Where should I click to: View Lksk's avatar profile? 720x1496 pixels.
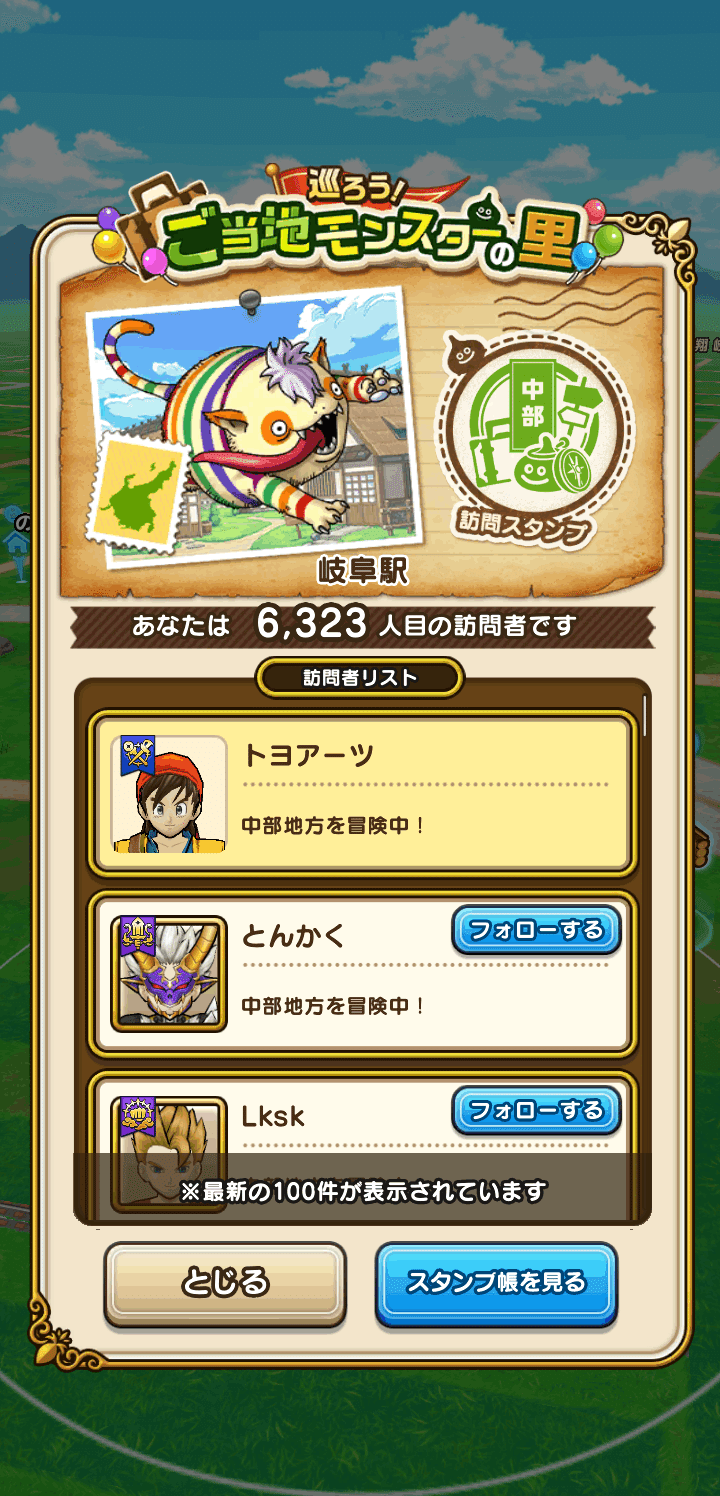pyautogui.click(x=169, y=1152)
